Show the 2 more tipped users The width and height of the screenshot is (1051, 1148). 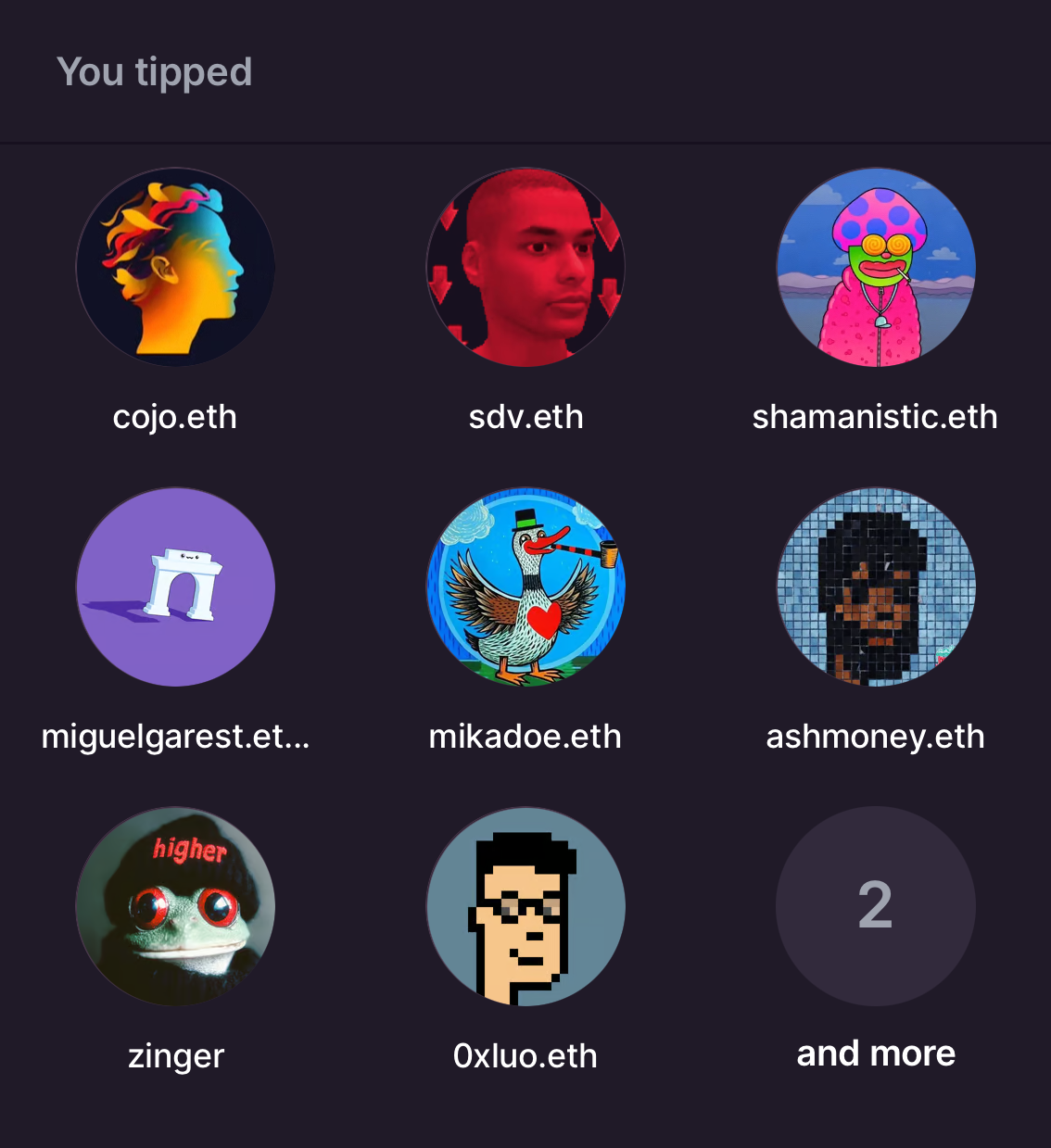click(876, 906)
